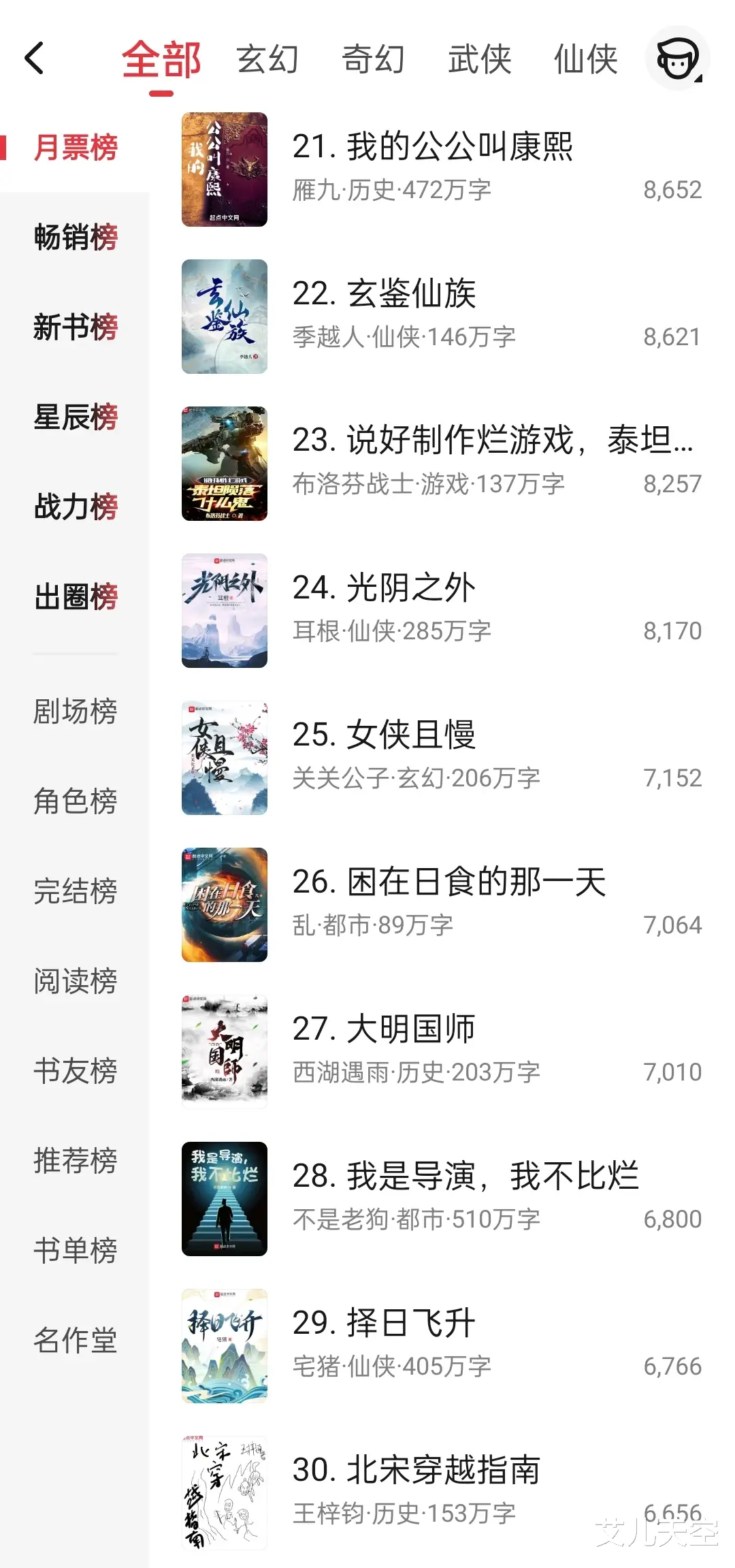The width and height of the screenshot is (735, 1568).
Task: Open the 出圈榜 ranking
Action: 76,597
